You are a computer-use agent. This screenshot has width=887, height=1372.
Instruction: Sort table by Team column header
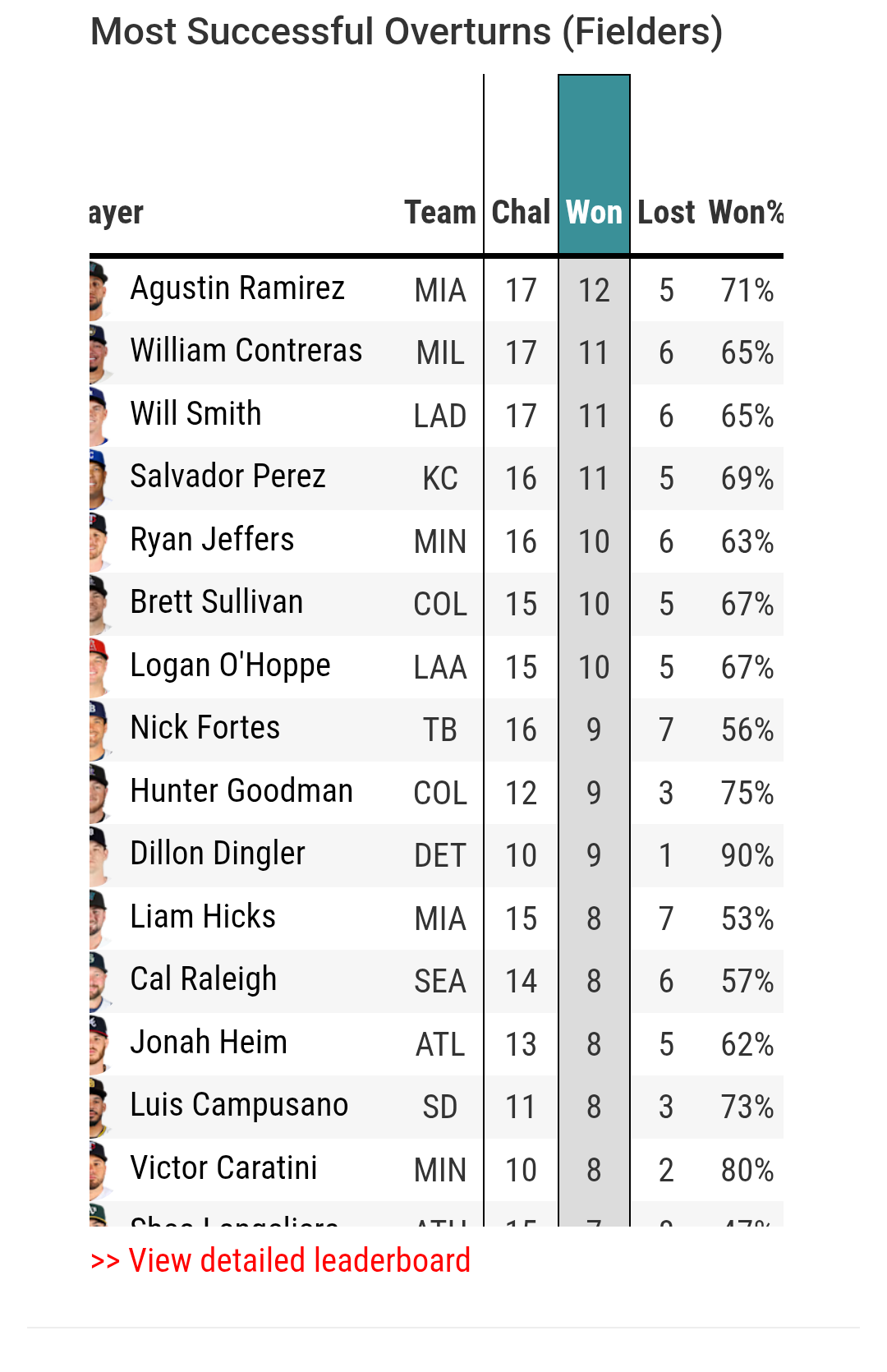pyautogui.click(x=440, y=212)
